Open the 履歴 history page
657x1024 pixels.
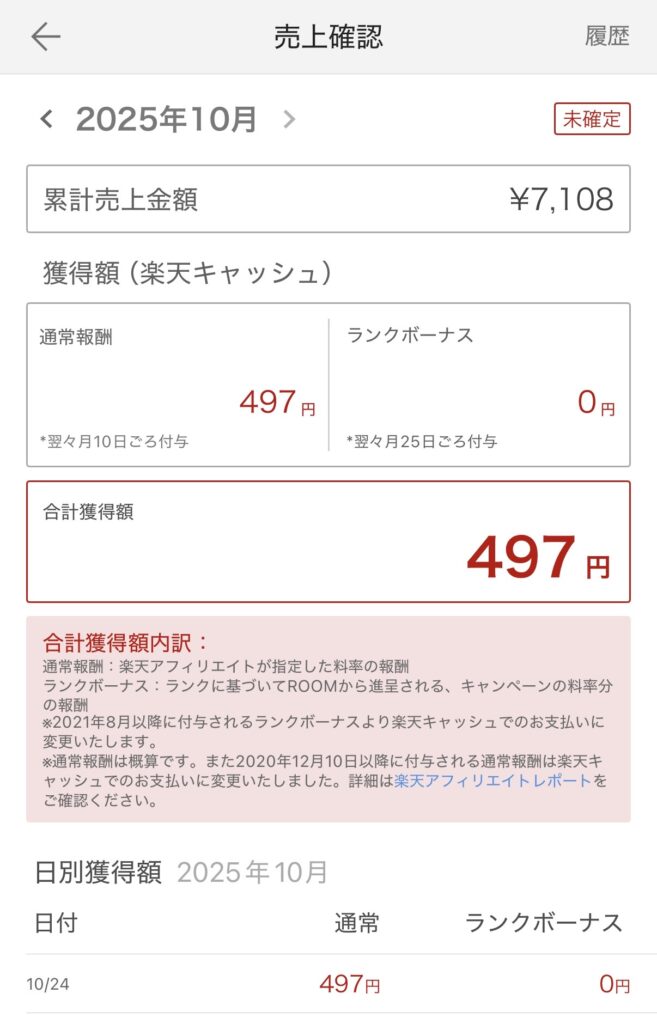pyautogui.click(x=607, y=37)
